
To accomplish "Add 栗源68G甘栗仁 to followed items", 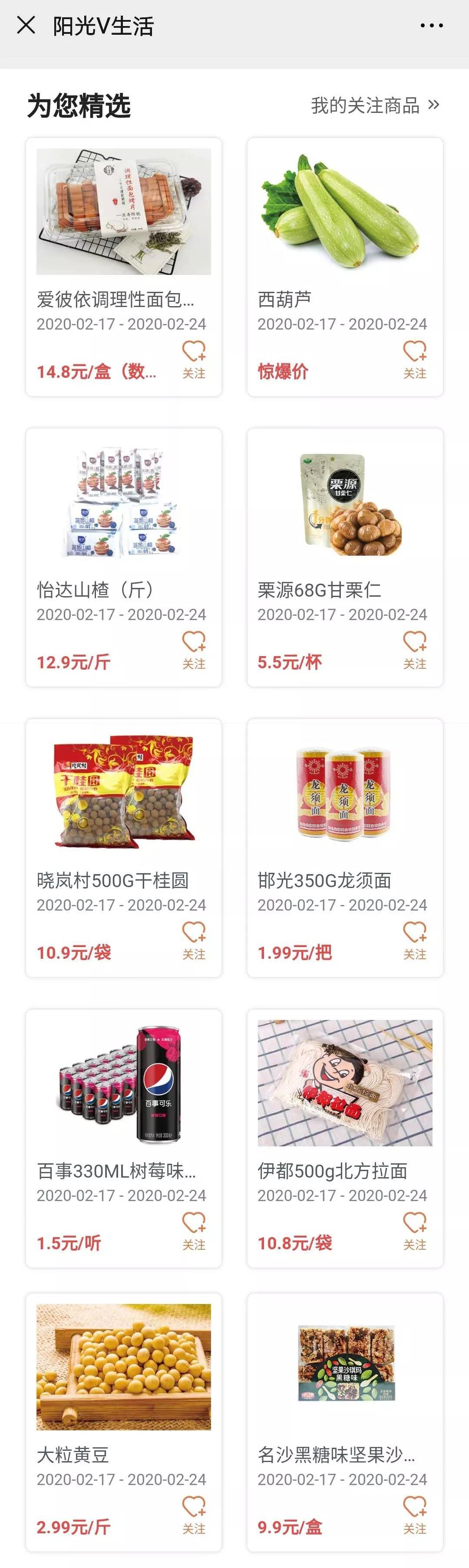I will 414,650.
